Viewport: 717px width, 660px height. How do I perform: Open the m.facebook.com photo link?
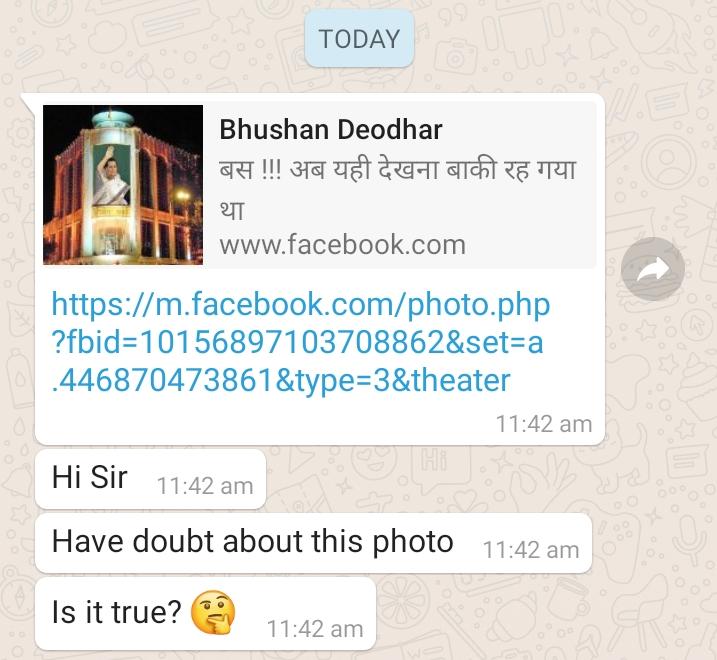299,342
